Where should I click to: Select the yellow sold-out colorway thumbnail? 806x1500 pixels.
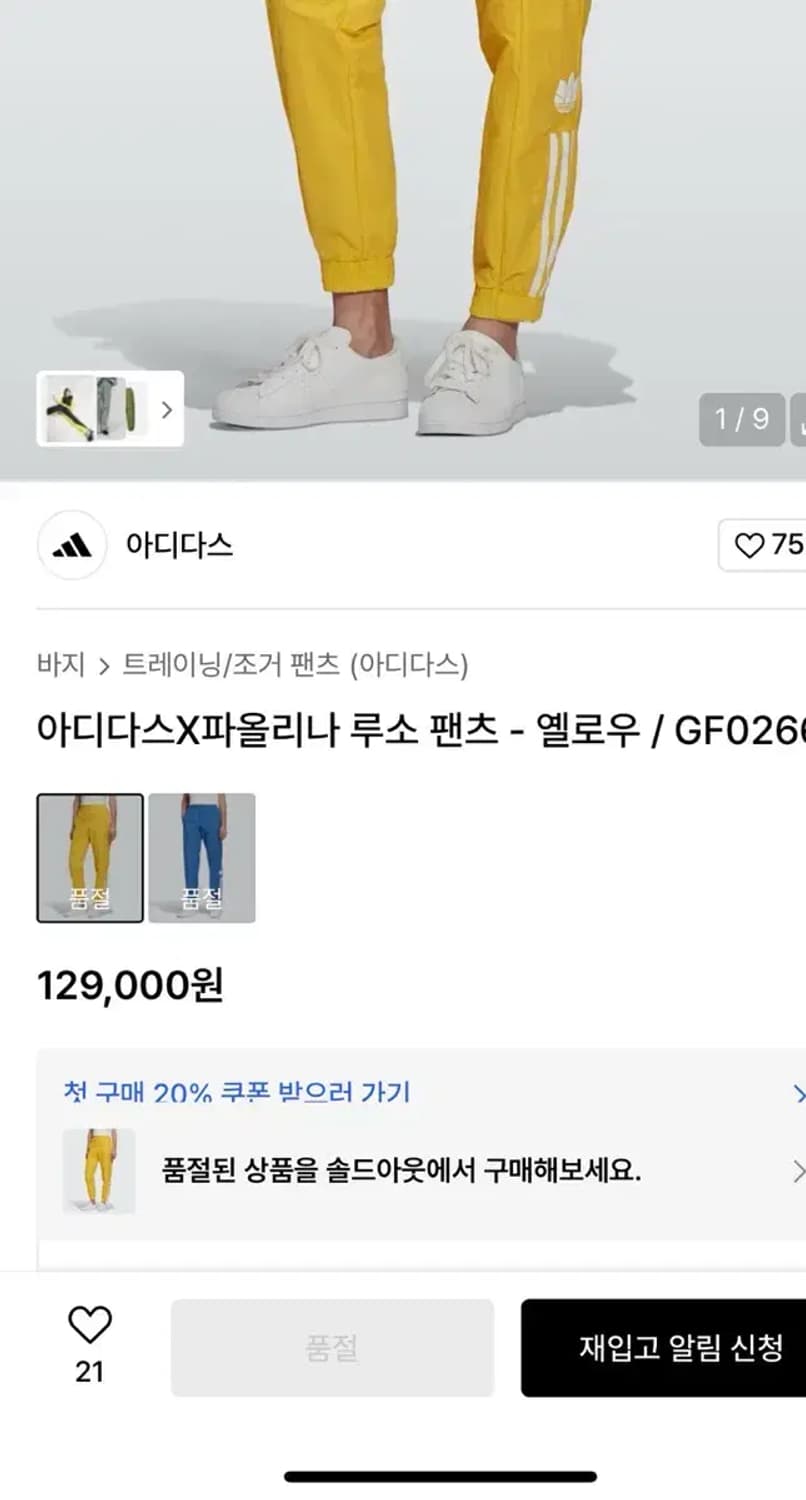pos(89,858)
